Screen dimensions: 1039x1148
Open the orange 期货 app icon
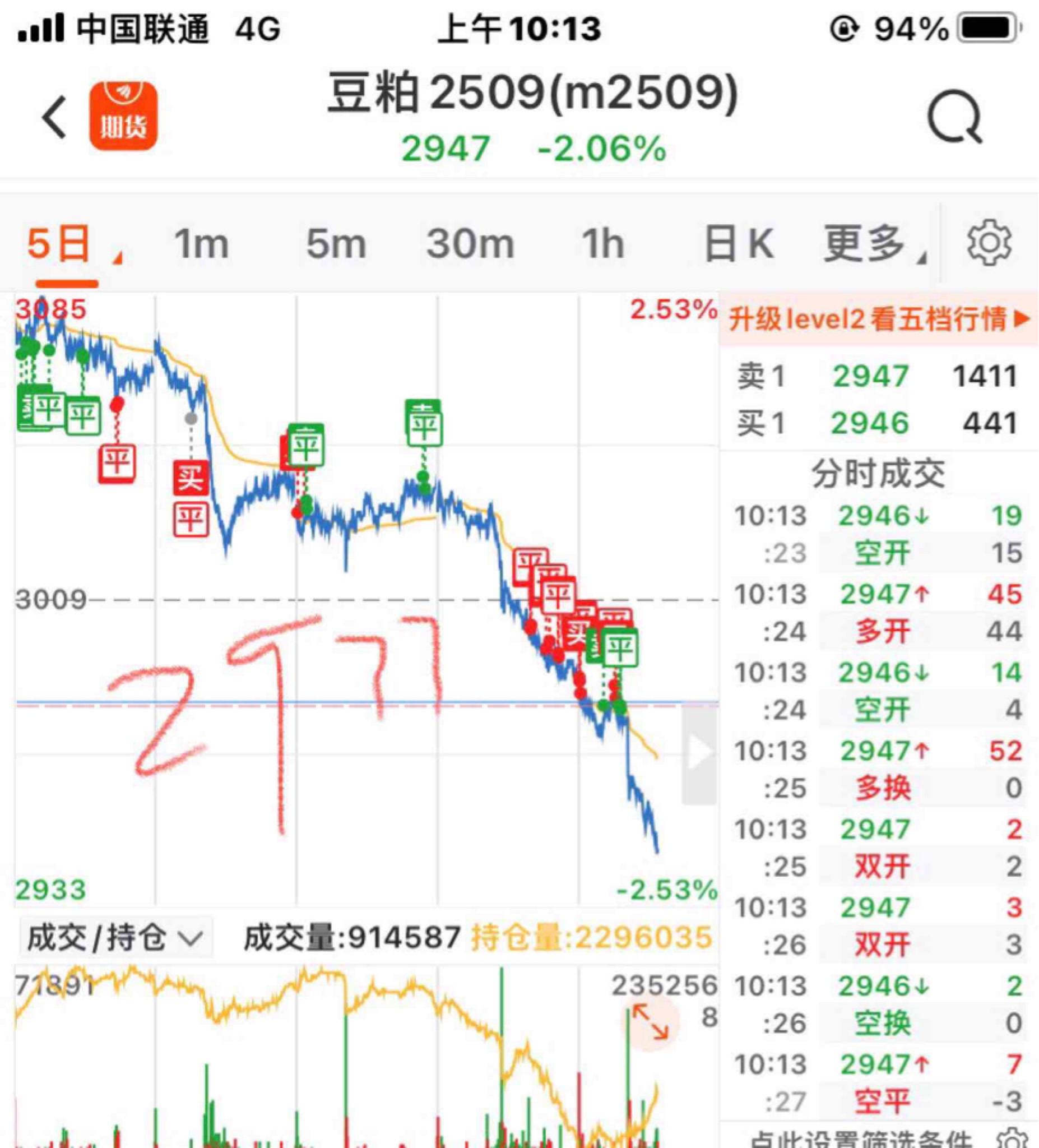click(123, 115)
